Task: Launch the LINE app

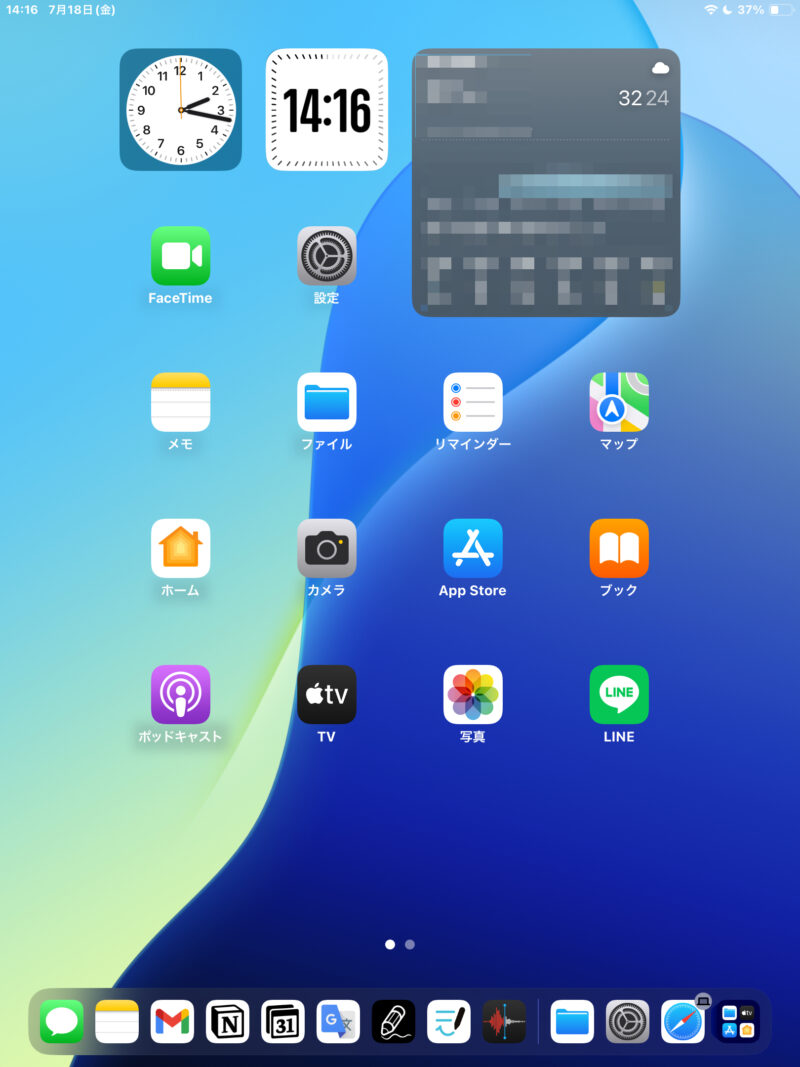Action: pyautogui.click(x=619, y=694)
